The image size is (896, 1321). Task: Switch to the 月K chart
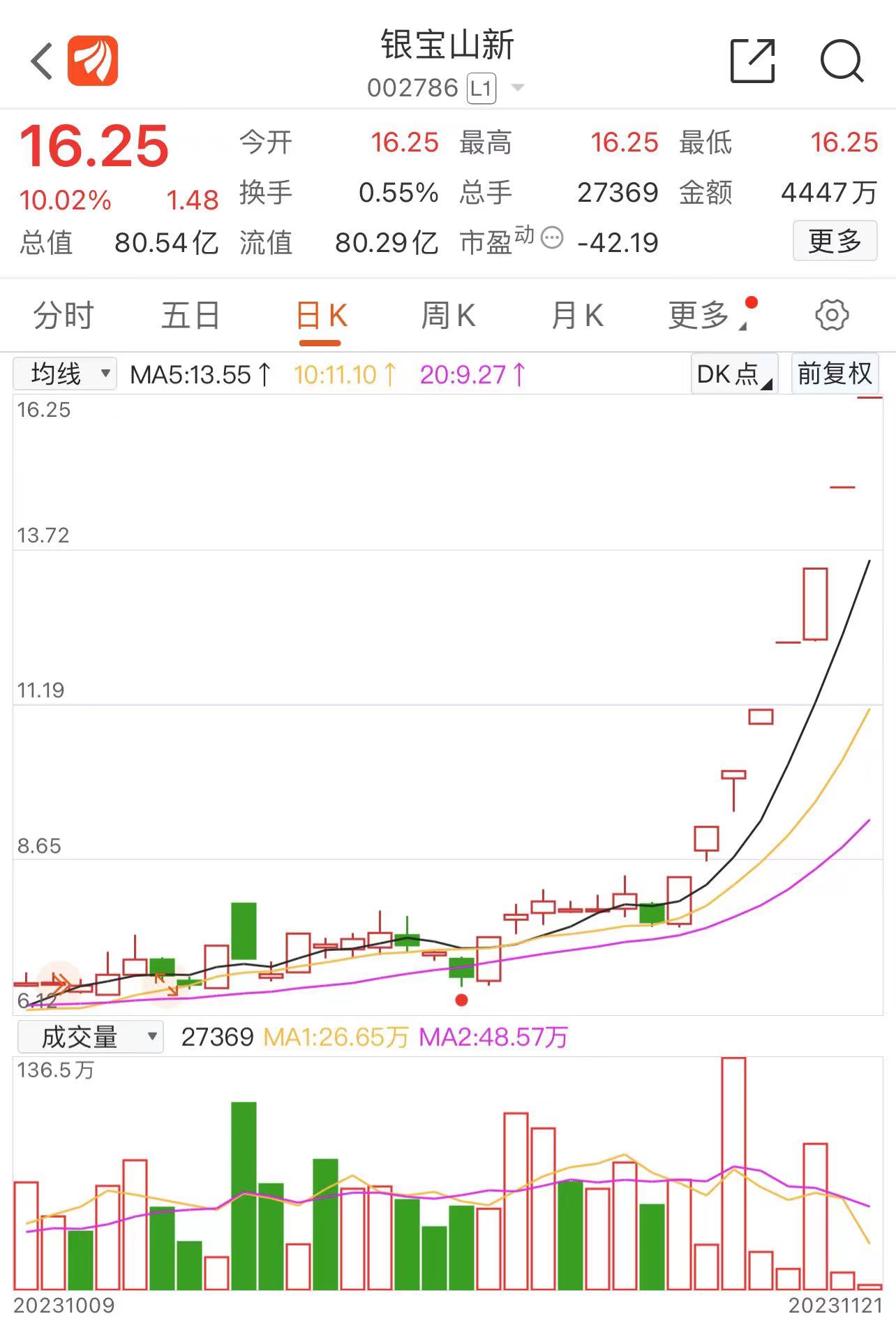pyautogui.click(x=576, y=316)
